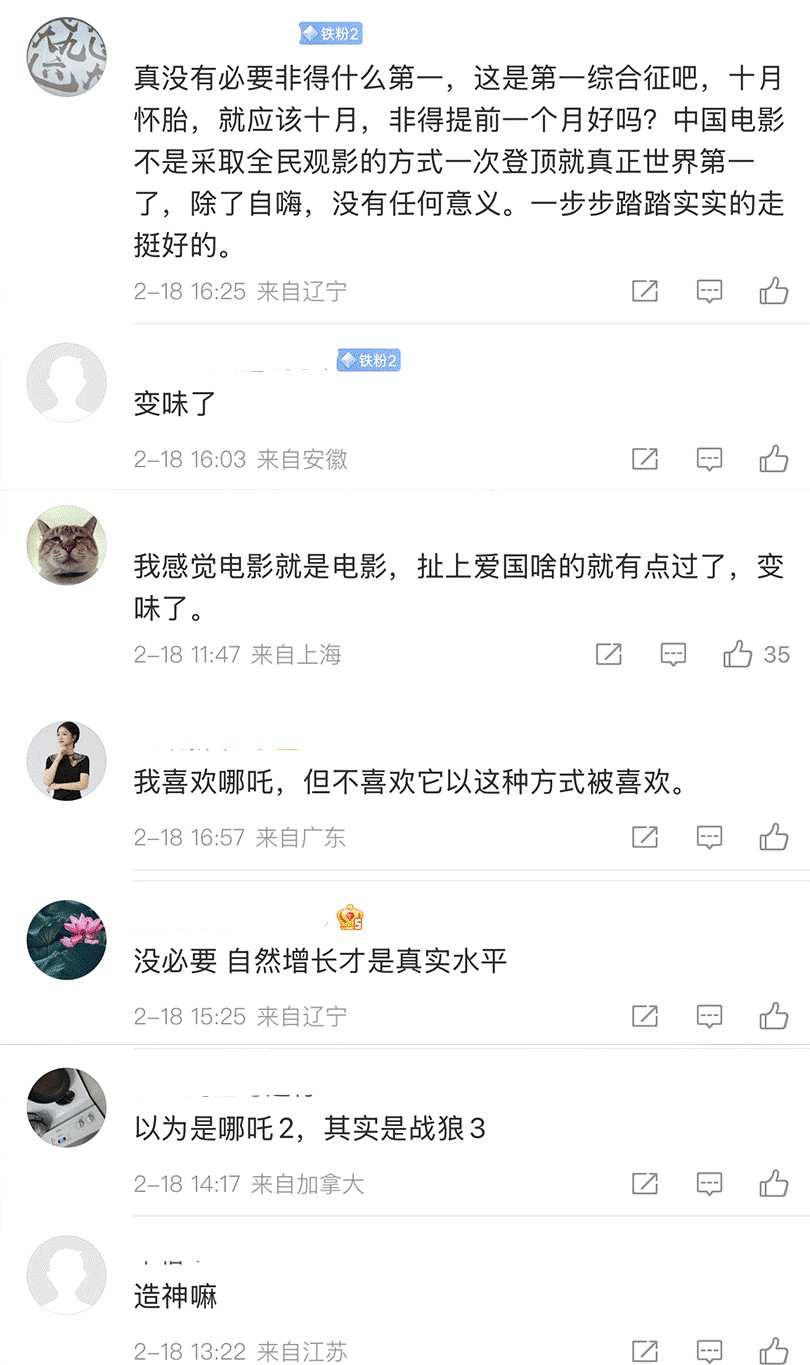Viewport: 810px width, 1365px height.
Task: View profile of the woman avatar commenter
Action: point(66,760)
